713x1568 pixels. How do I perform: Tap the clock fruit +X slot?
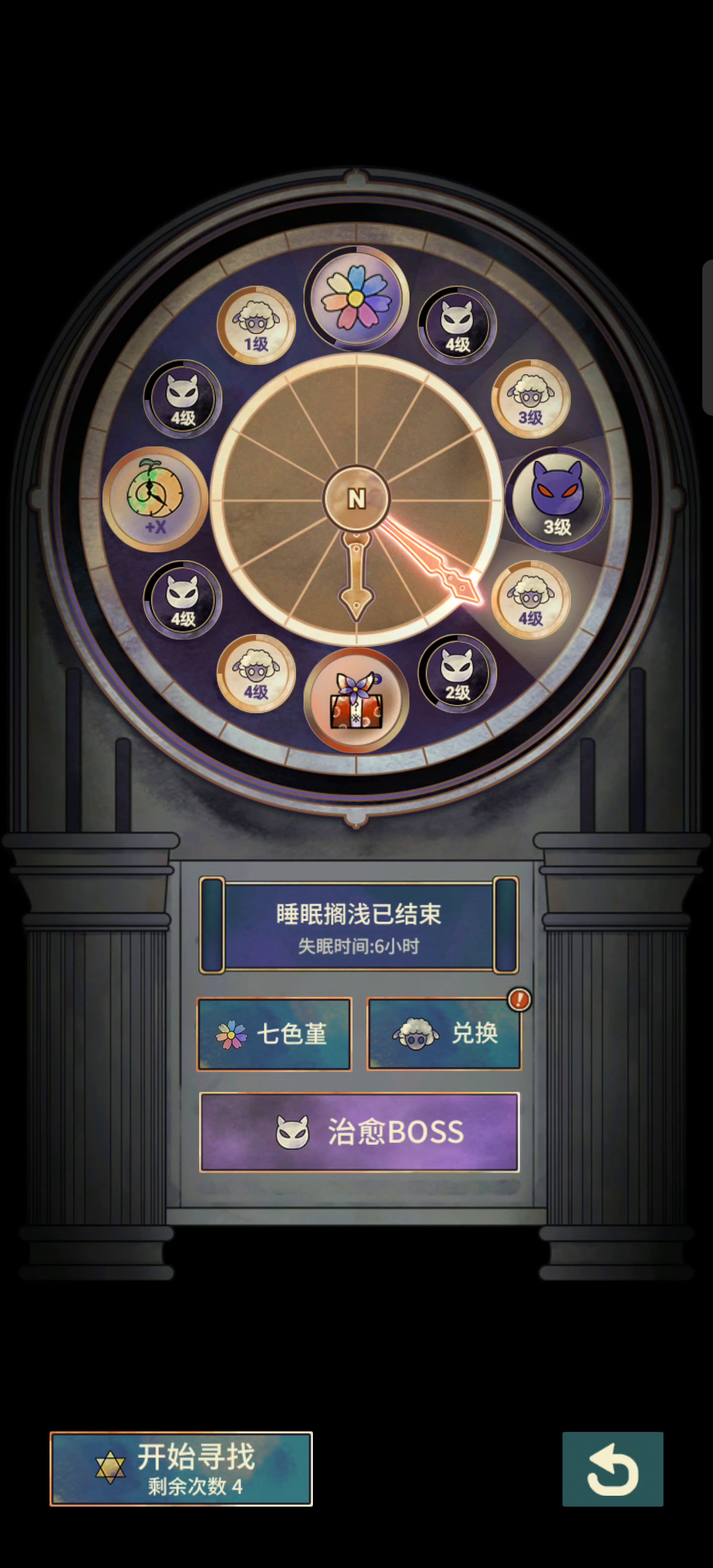(155, 499)
